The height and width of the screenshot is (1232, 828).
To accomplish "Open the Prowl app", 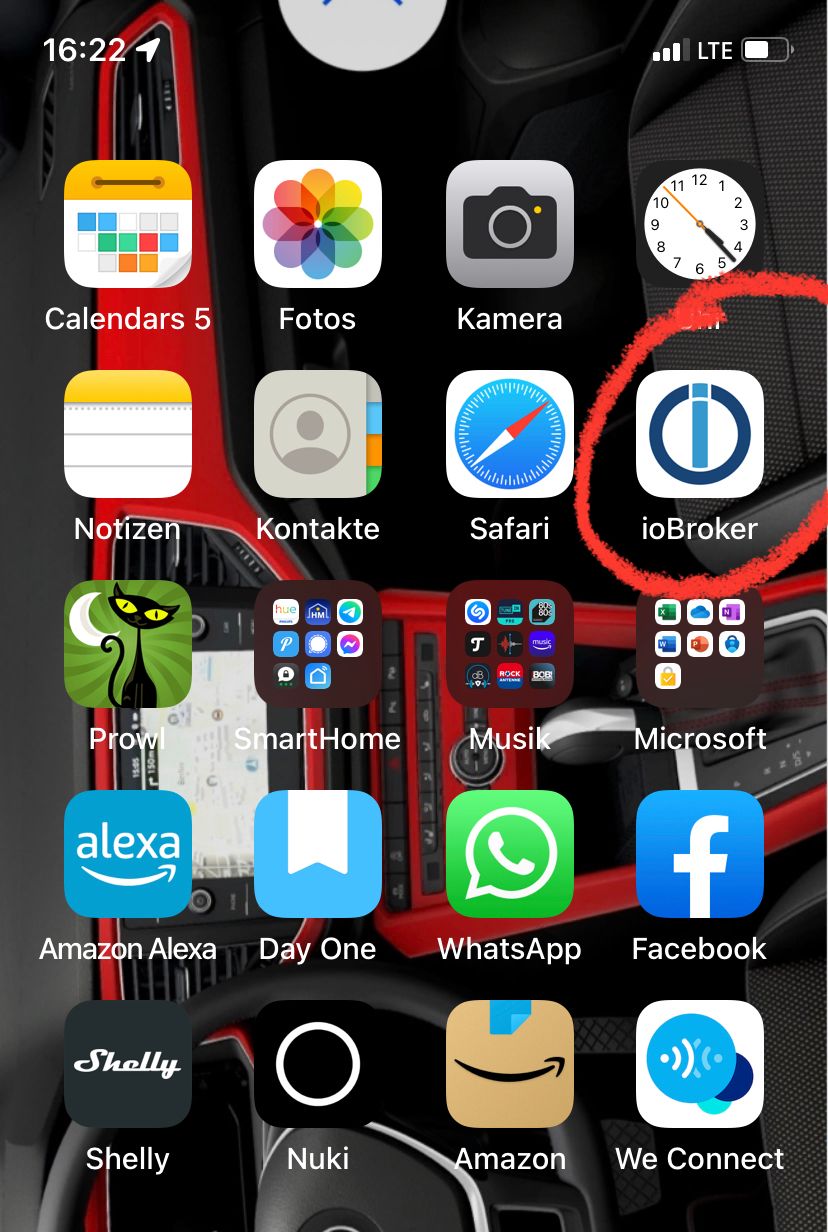I will [128, 644].
